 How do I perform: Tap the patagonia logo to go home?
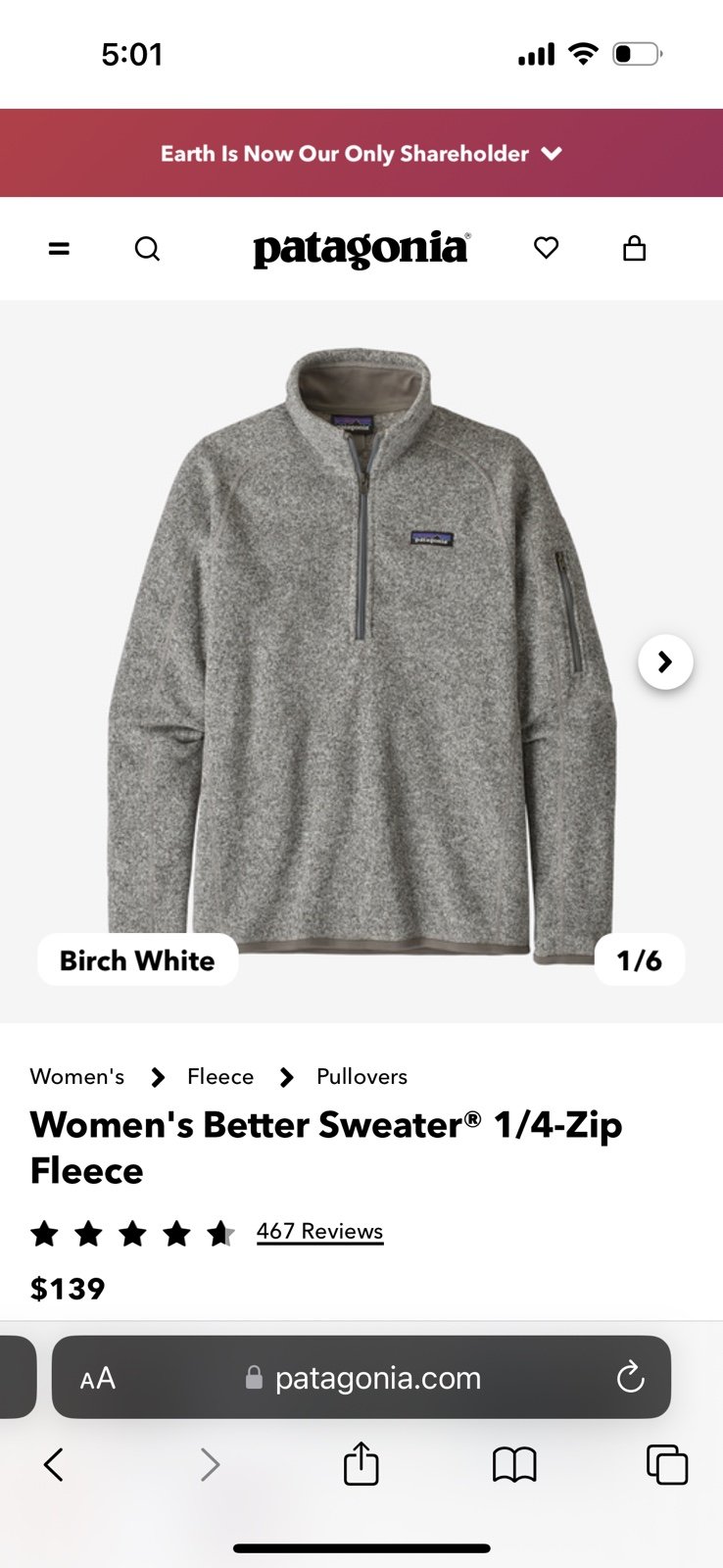(x=361, y=249)
